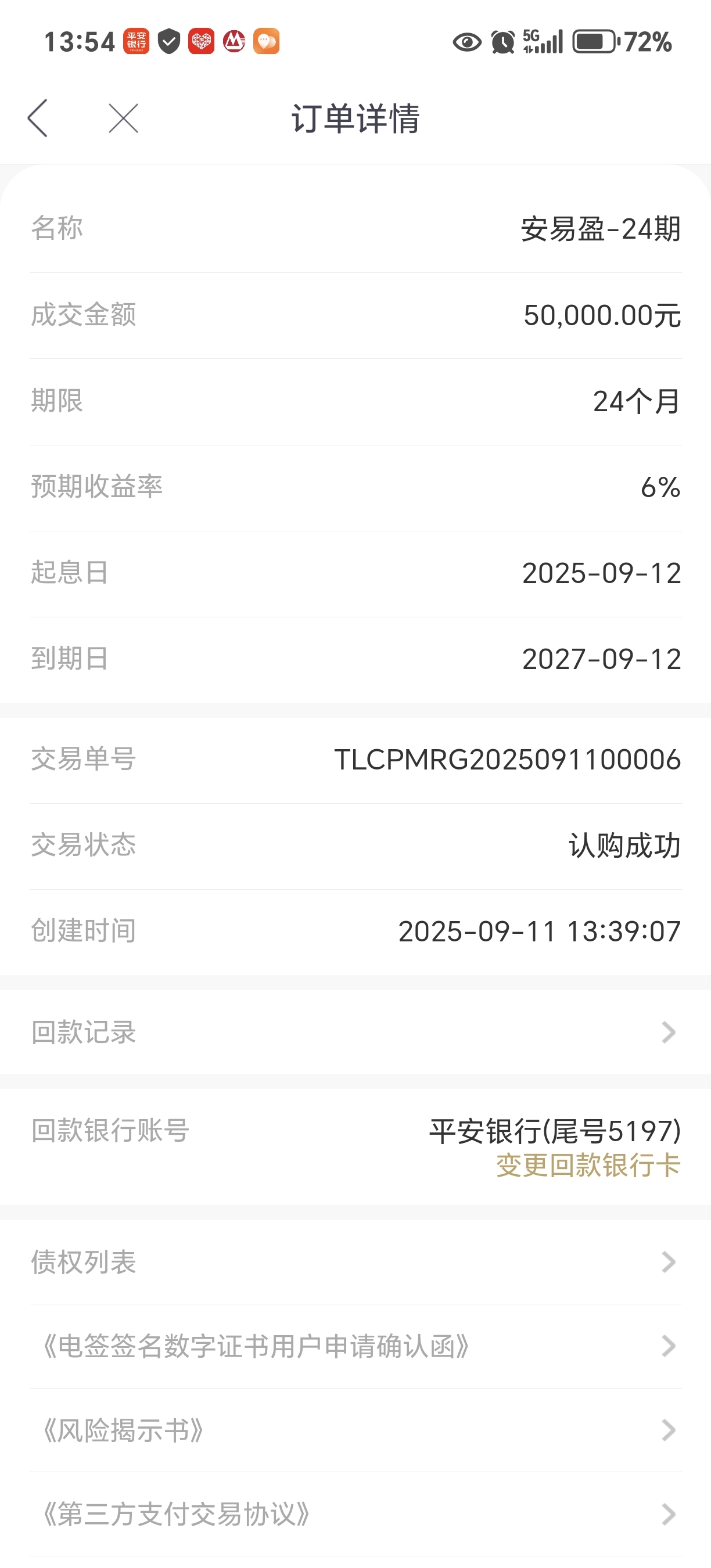Viewport: 711px width, 1568px height.
Task: Open the 回款记录 row
Action: click(355, 1033)
